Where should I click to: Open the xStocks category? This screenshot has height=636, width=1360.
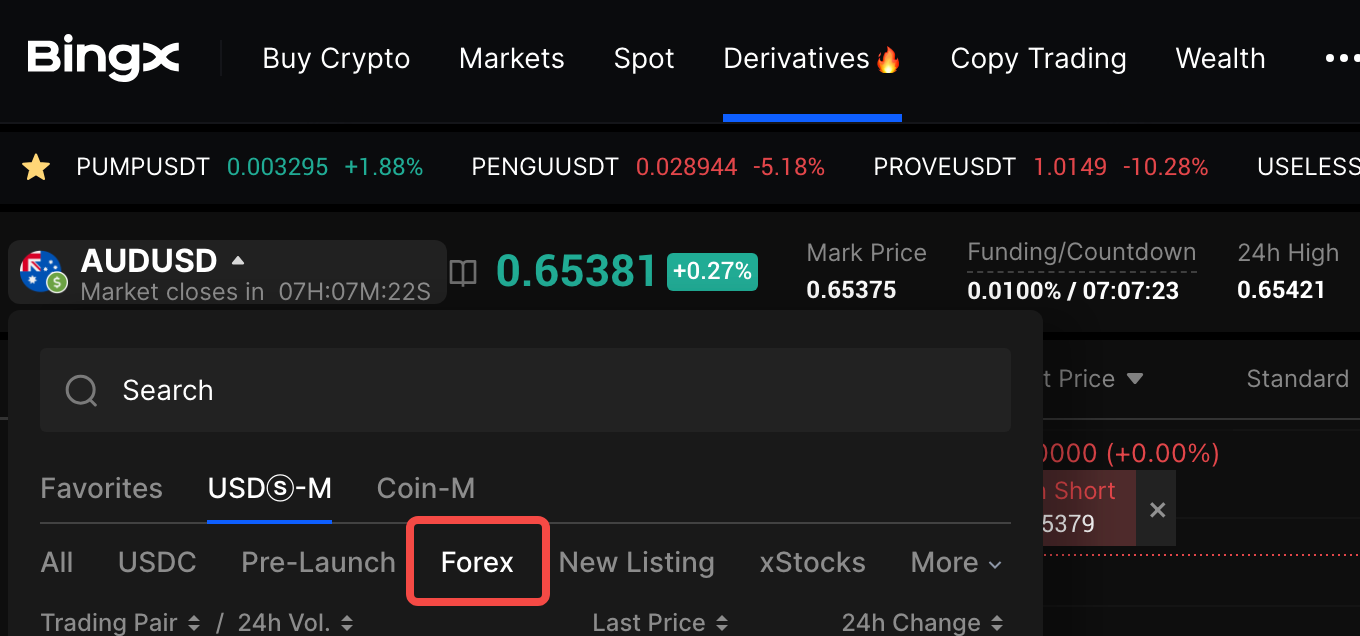[x=812, y=562]
